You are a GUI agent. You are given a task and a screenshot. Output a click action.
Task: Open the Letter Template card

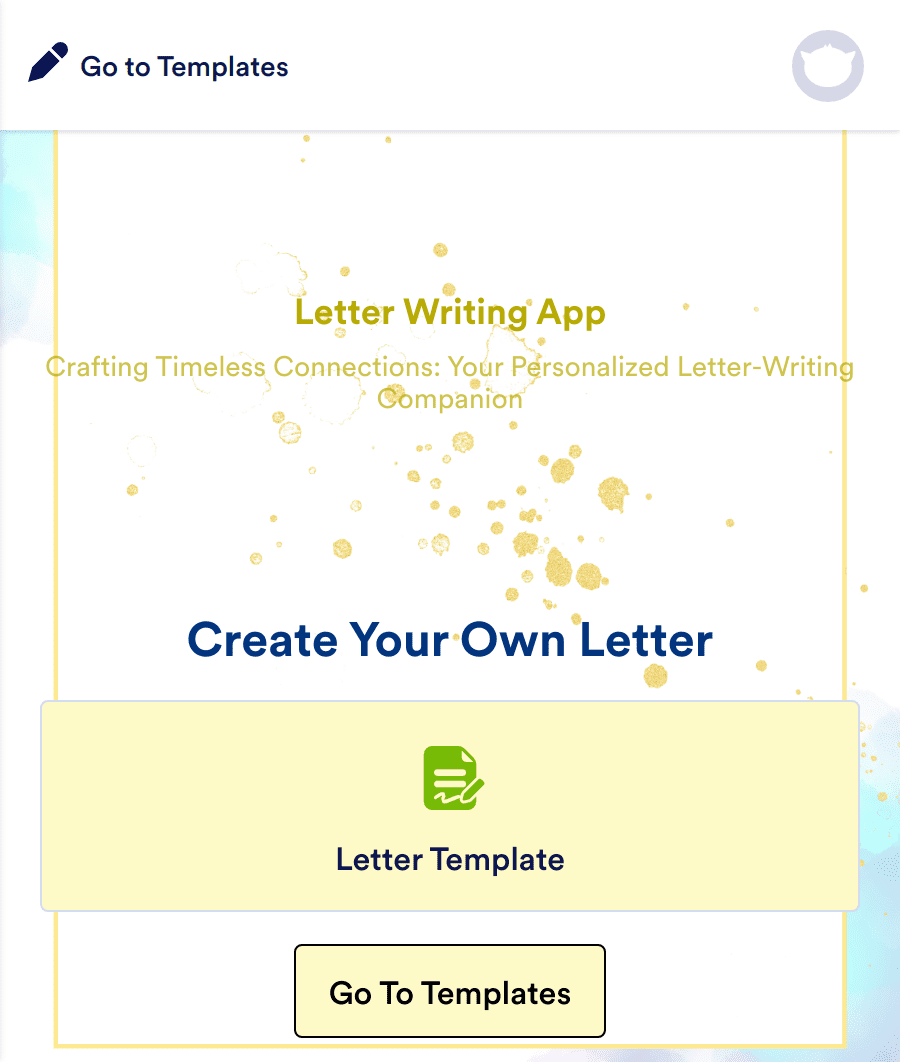[x=450, y=806]
